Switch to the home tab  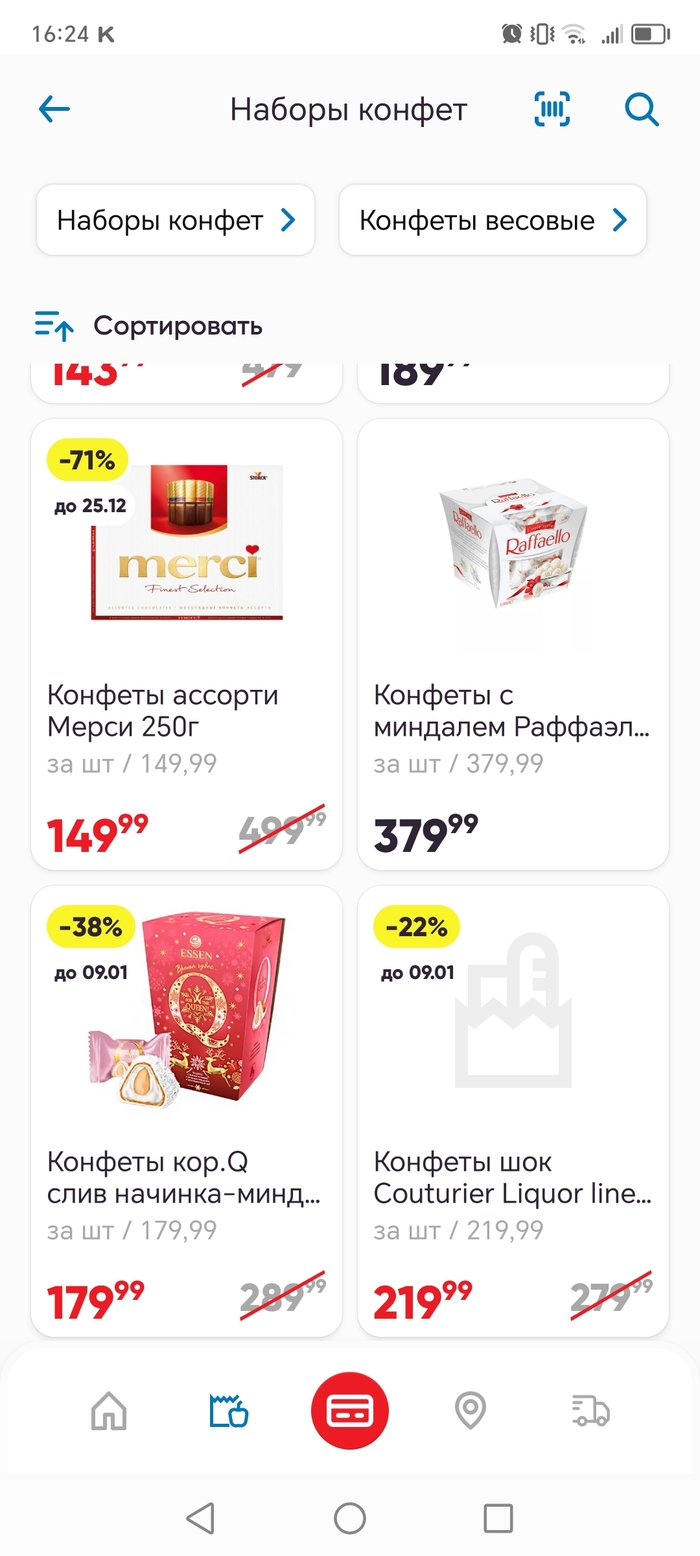(109, 1411)
